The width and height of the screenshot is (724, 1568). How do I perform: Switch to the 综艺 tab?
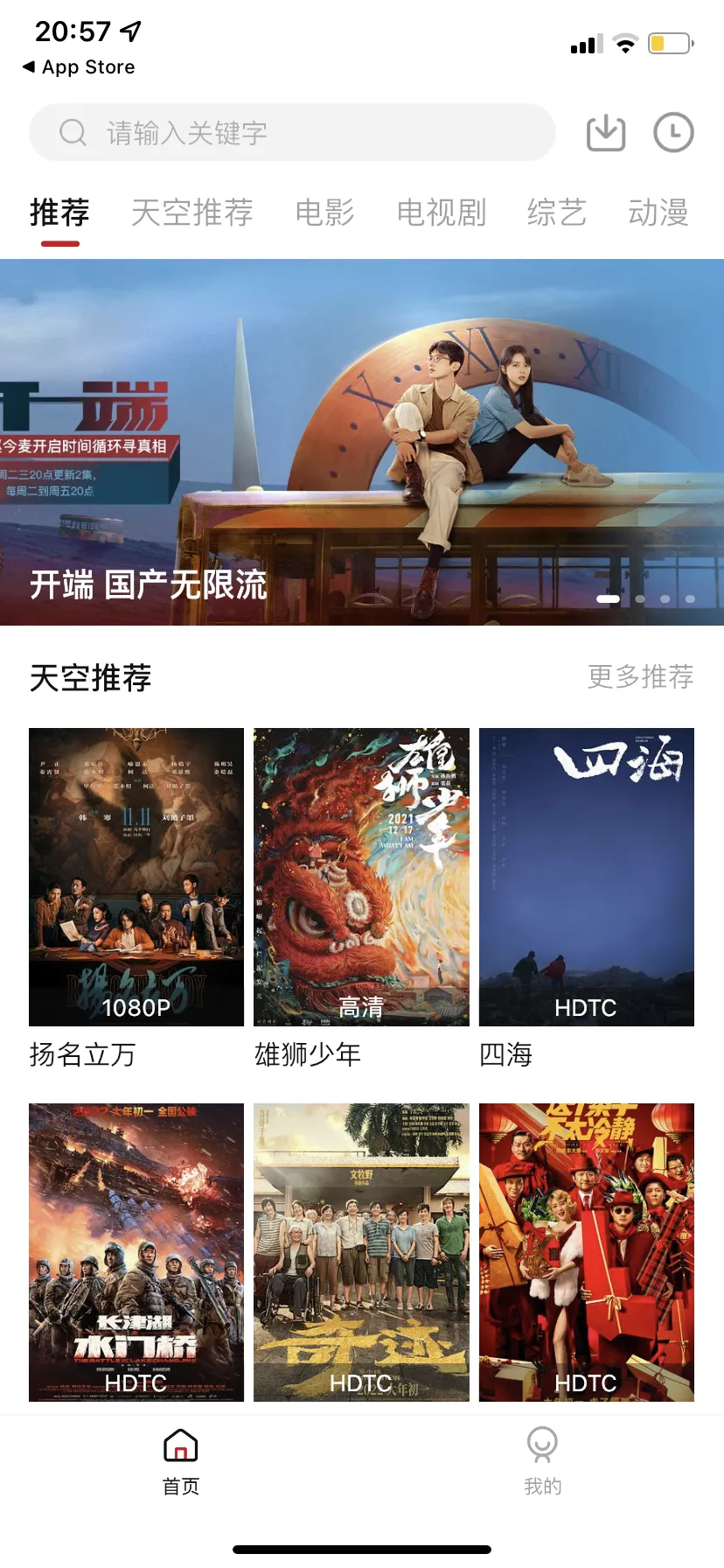point(556,213)
